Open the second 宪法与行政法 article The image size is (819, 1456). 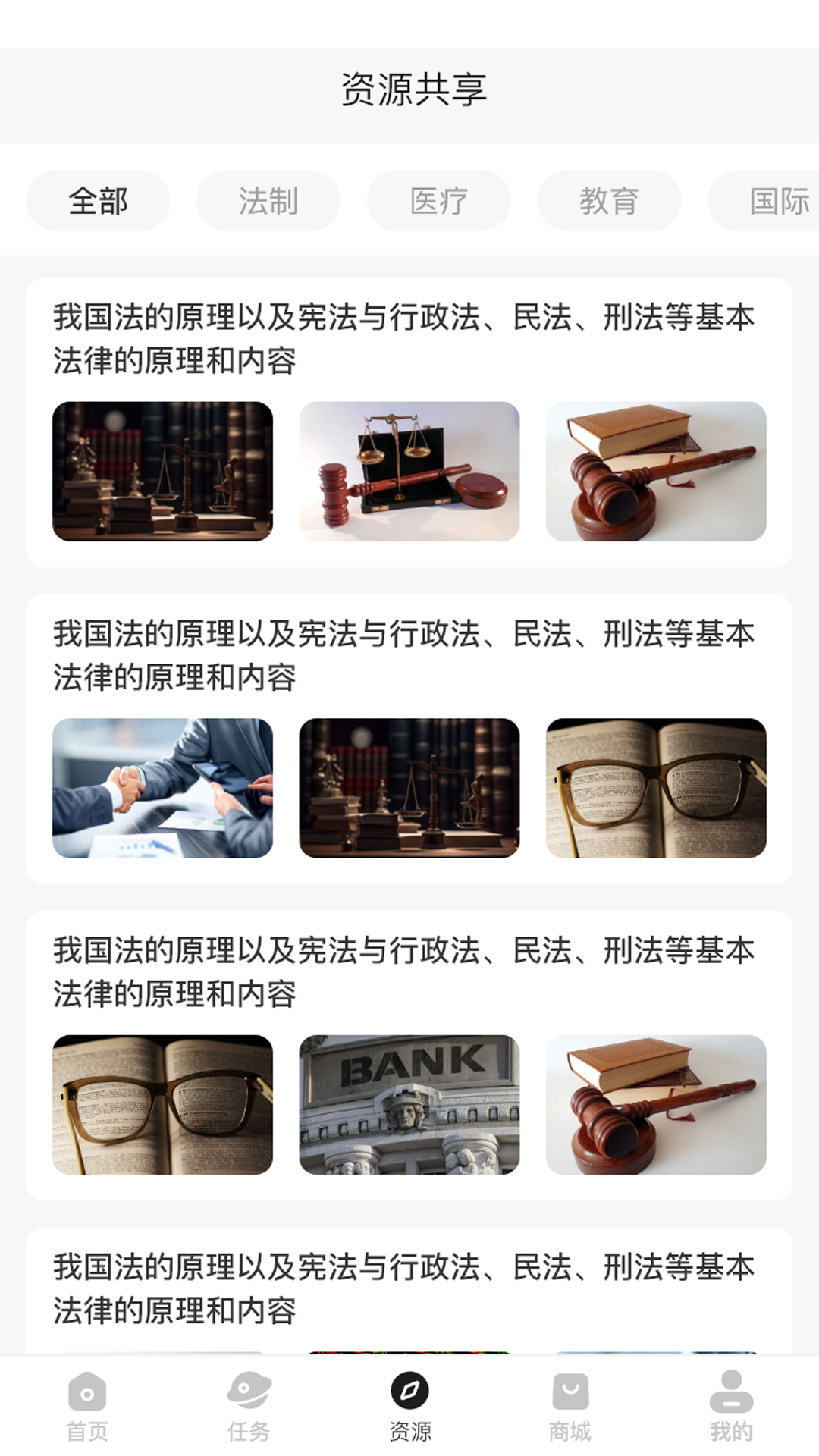(403, 651)
